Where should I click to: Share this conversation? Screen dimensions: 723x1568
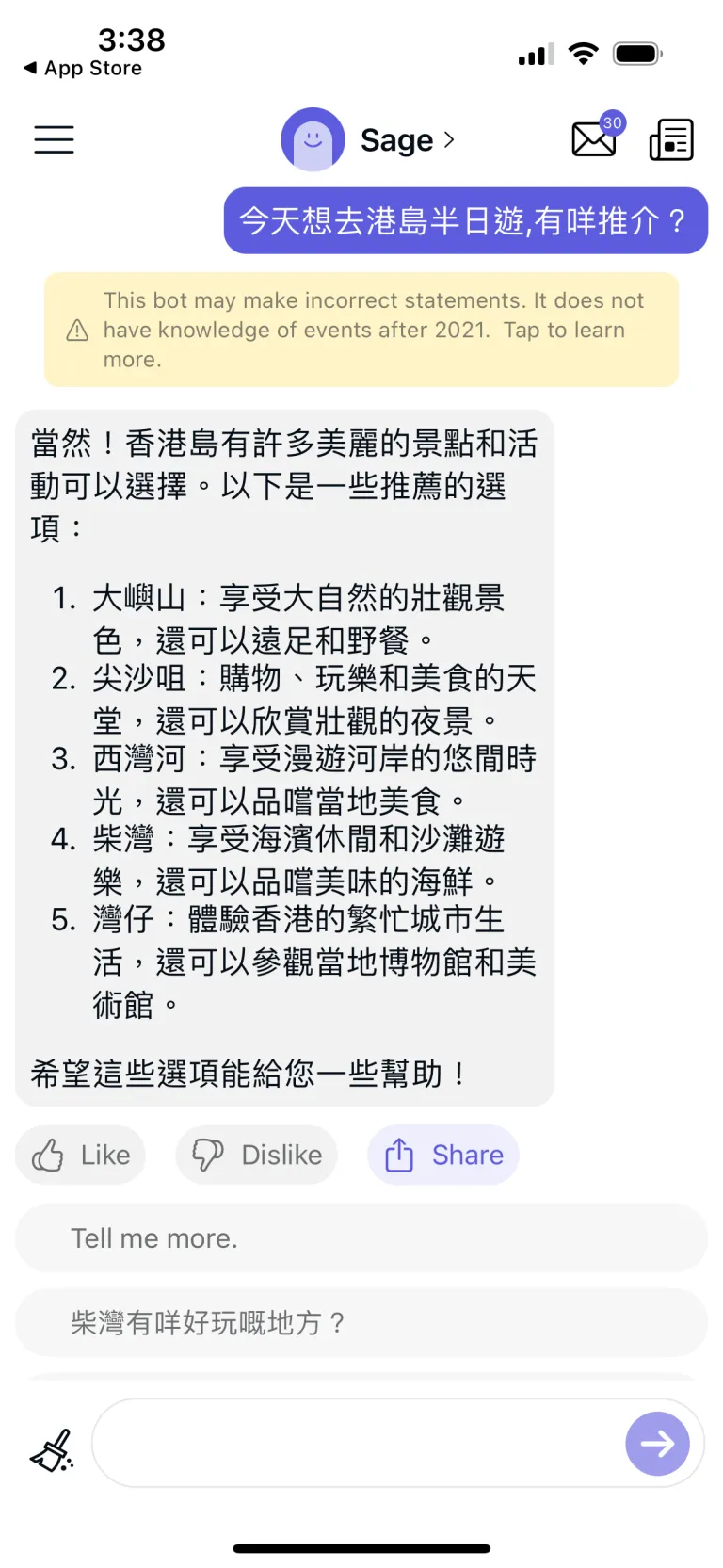pyautogui.click(x=443, y=1155)
